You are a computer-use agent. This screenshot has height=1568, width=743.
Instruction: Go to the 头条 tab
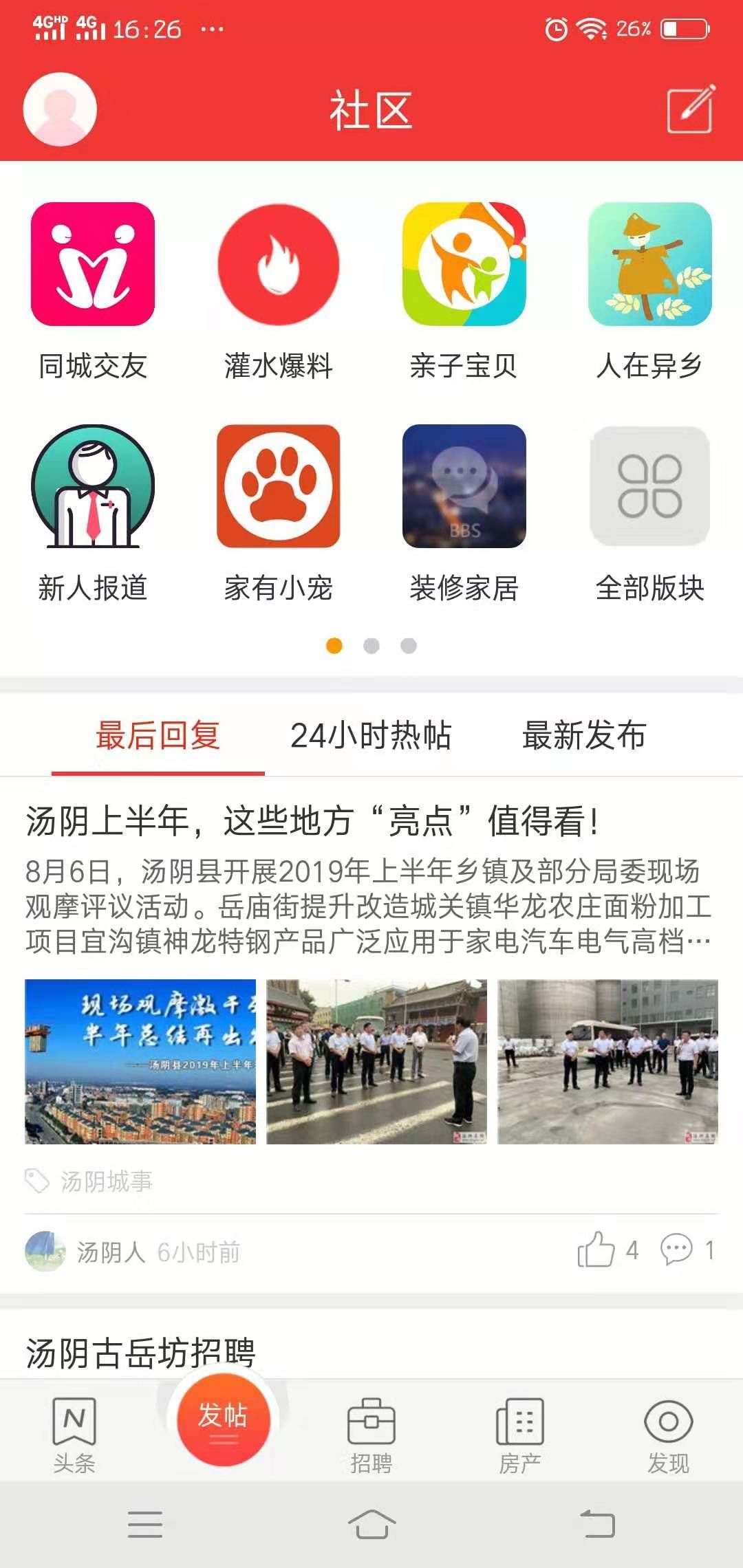[x=74, y=1433]
